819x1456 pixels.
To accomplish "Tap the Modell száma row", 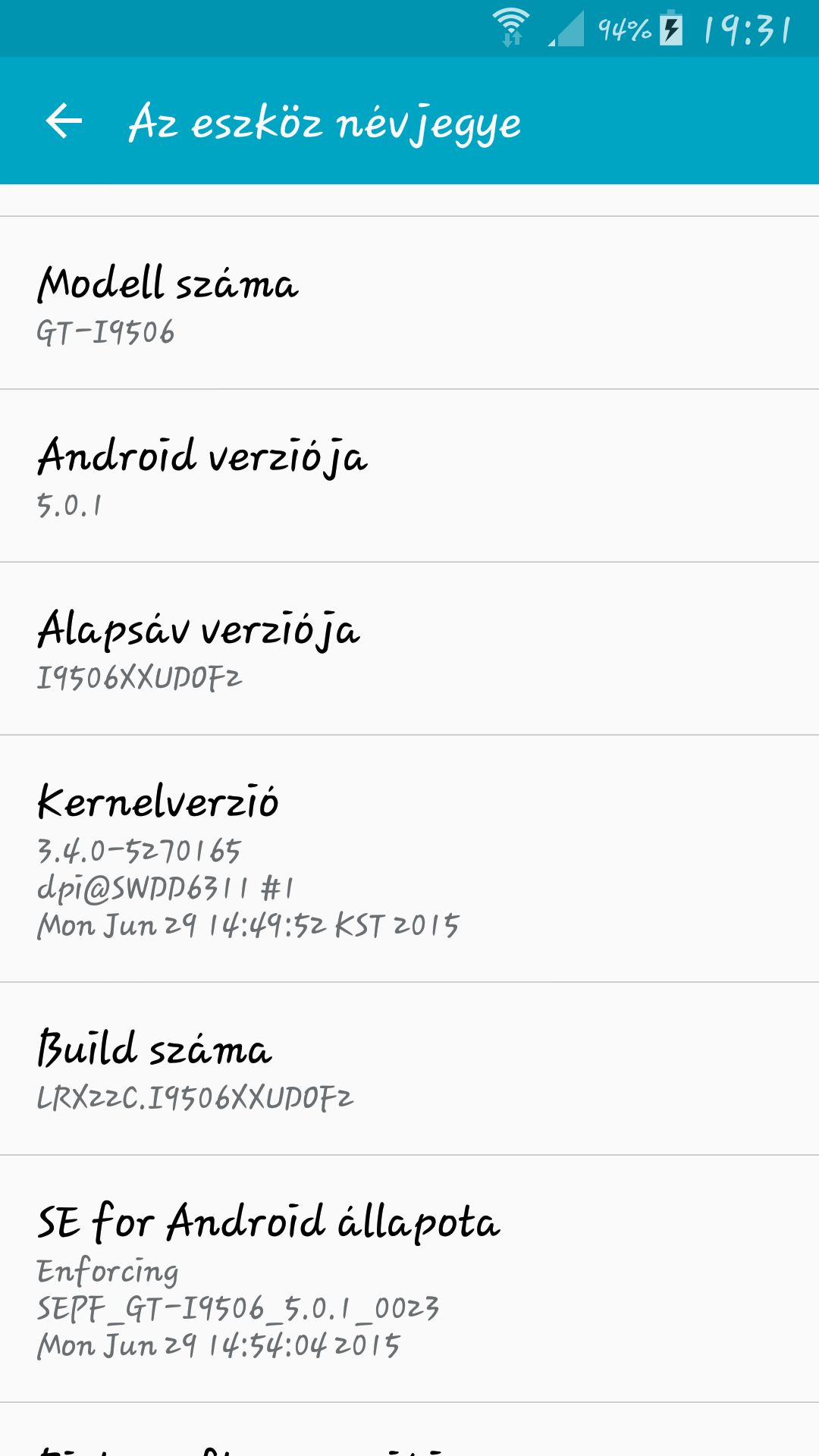I will coord(409,303).
